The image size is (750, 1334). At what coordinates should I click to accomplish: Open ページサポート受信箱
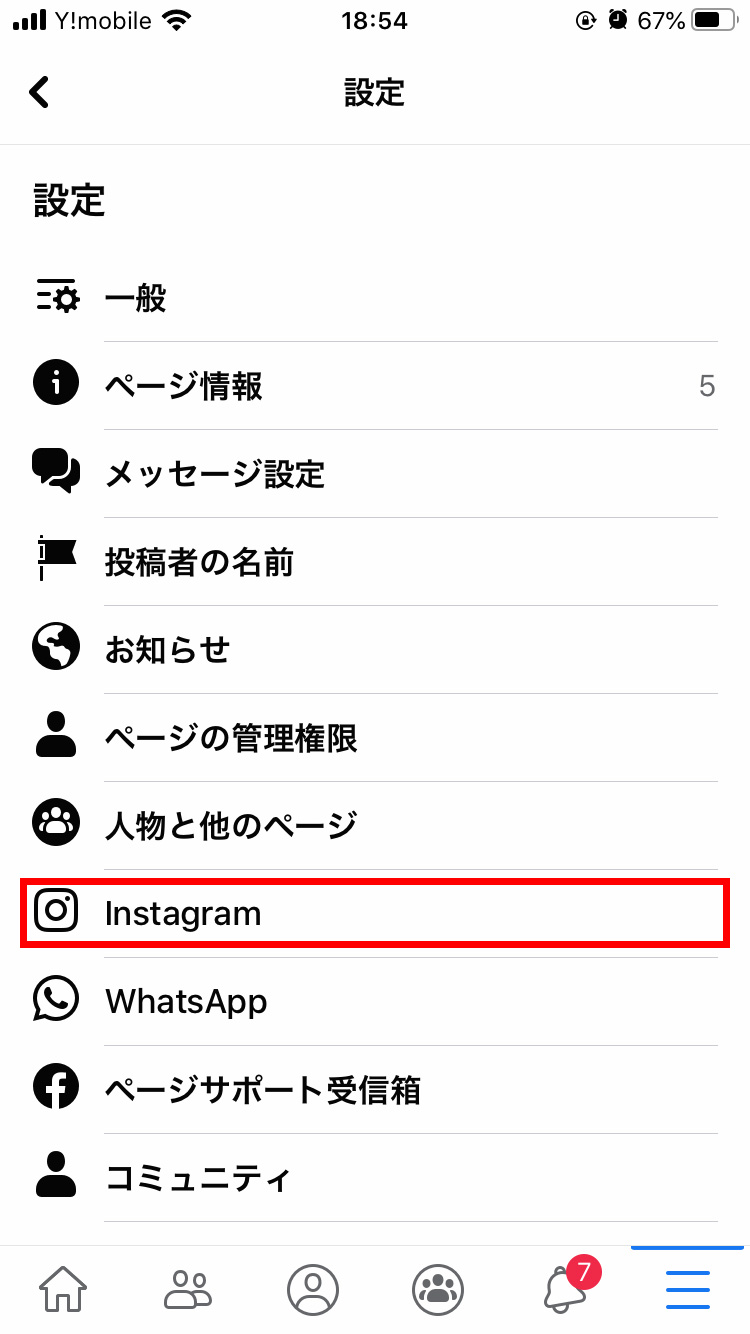[375, 1089]
